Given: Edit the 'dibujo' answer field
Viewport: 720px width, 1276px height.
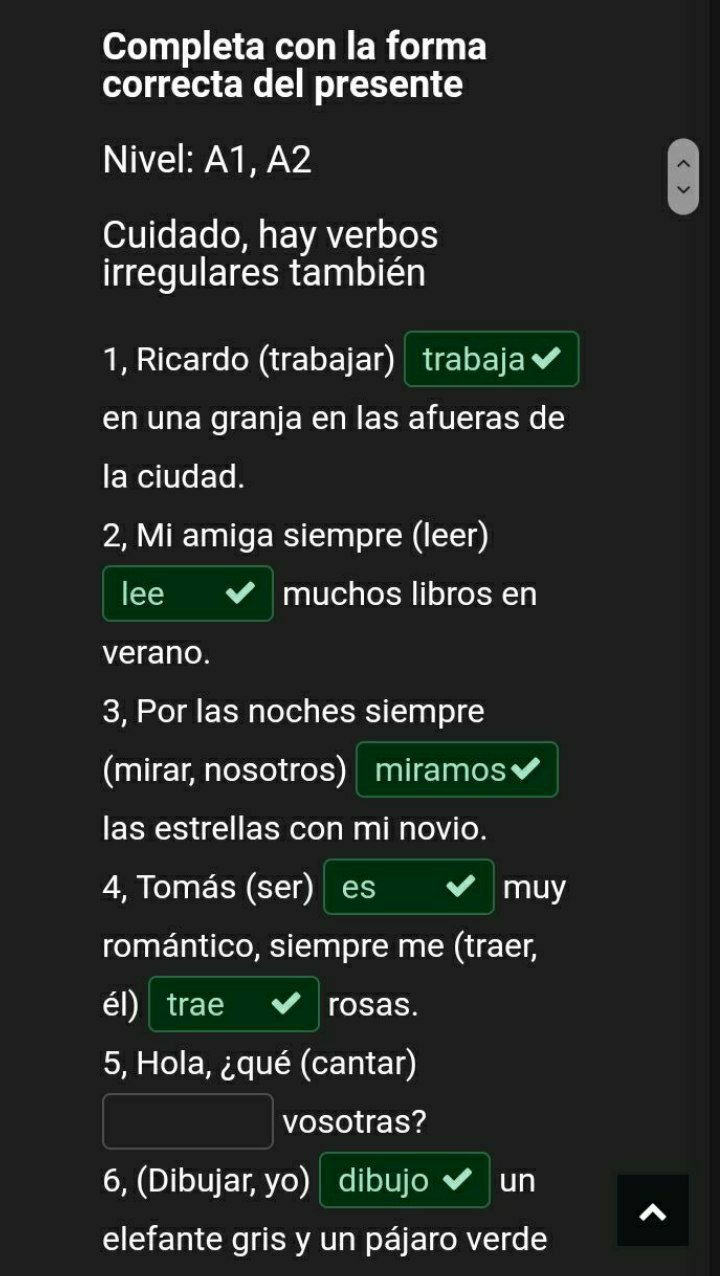Looking at the screenshot, I should click(404, 1180).
